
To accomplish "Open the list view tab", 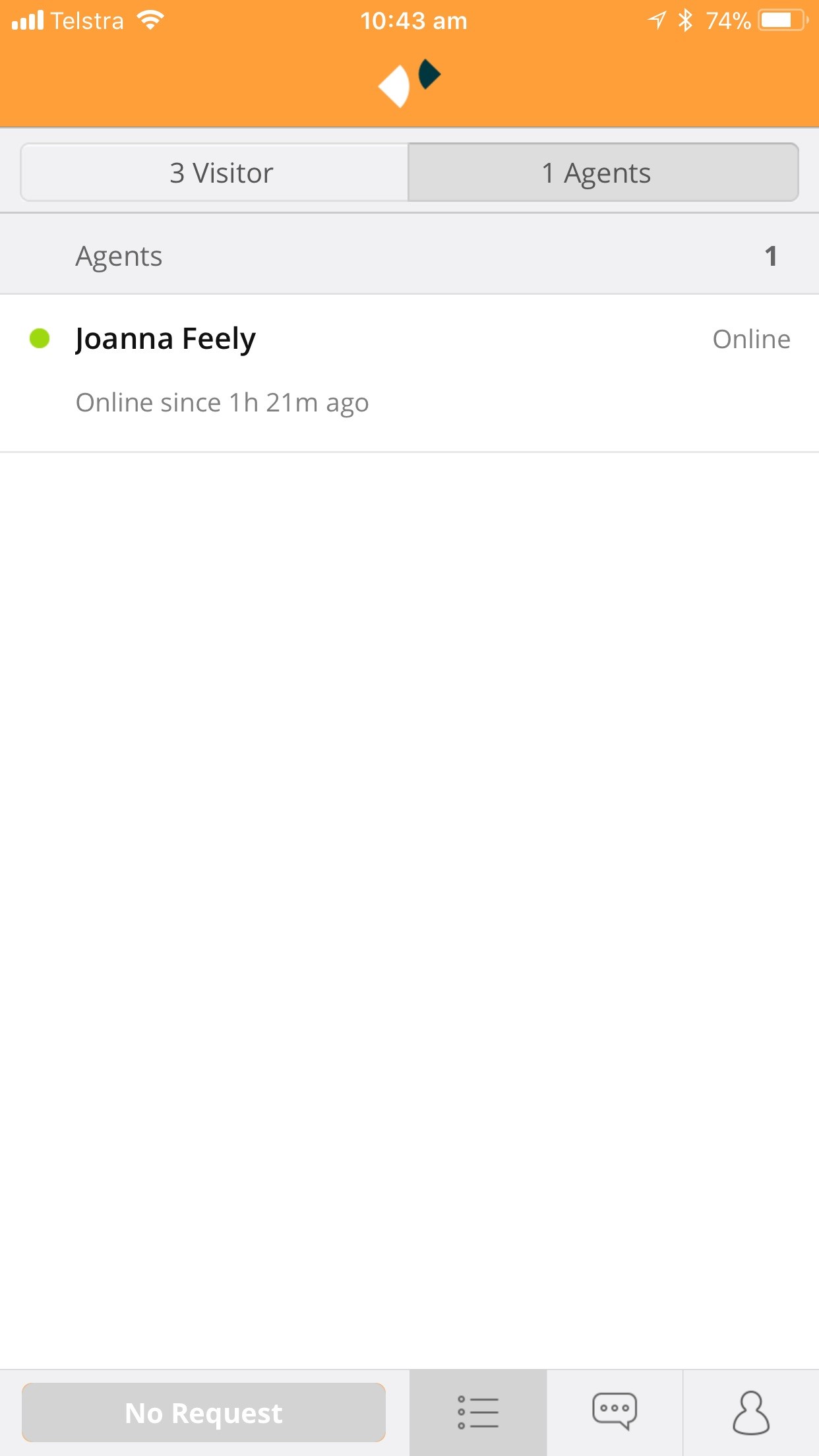I will tap(478, 1413).
